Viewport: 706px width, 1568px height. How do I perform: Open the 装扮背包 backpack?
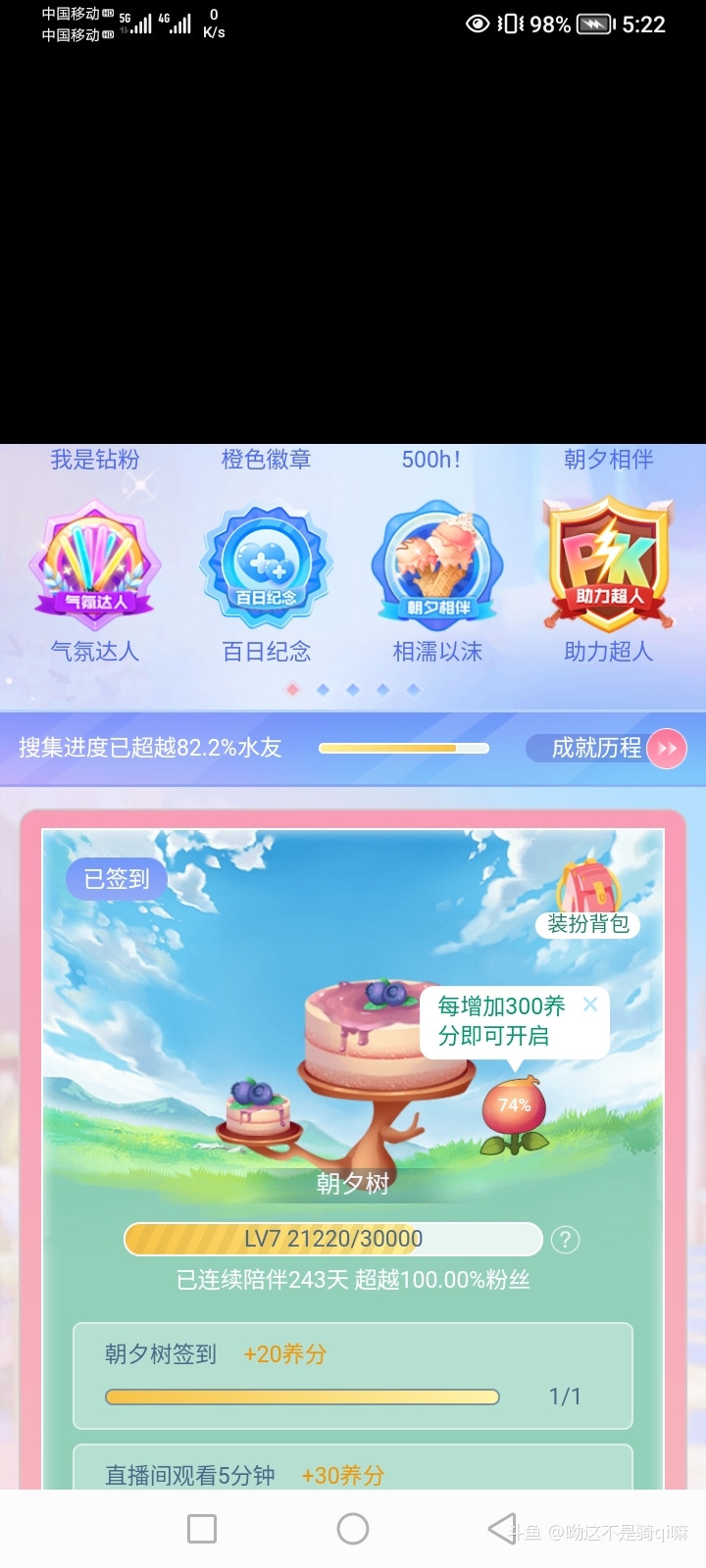click(588, 900)
